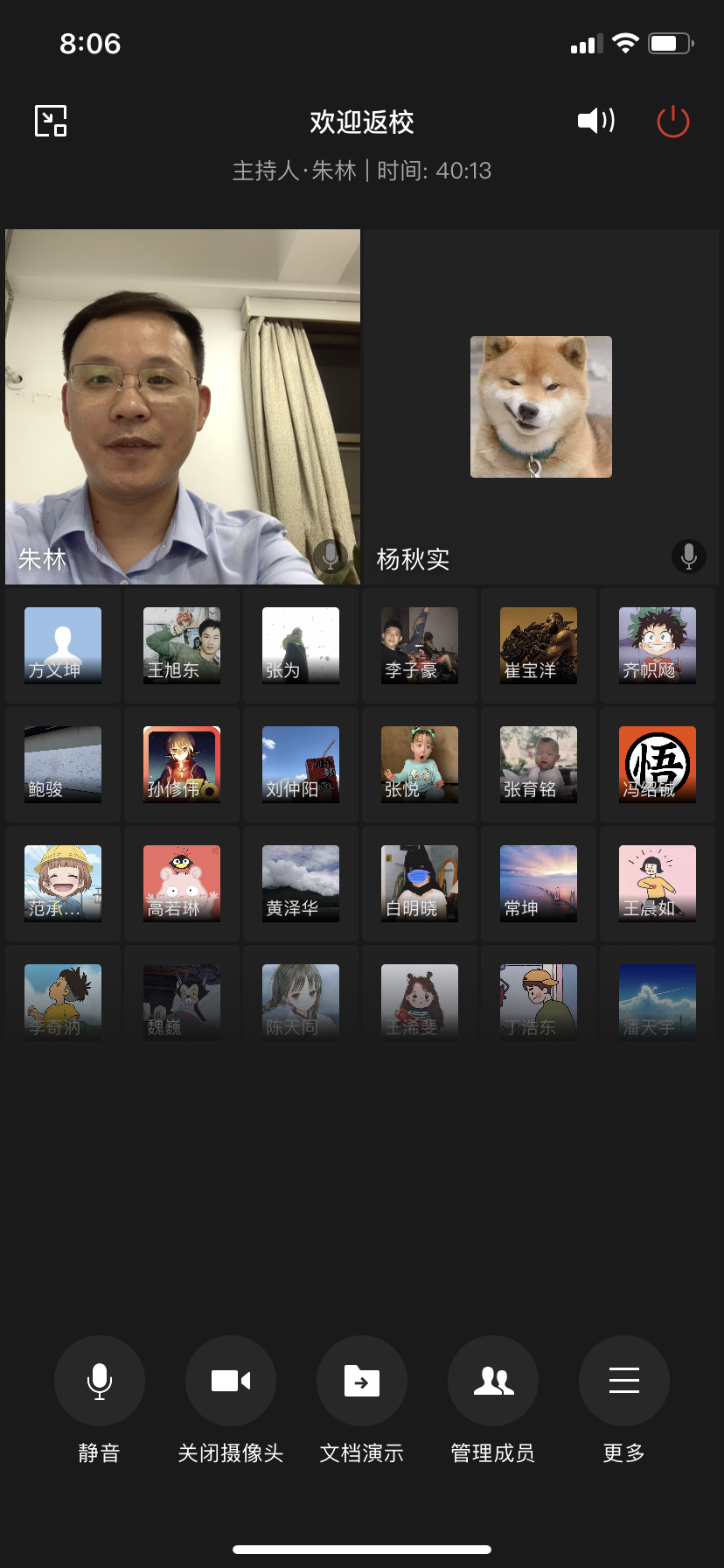Start 文档演示 document presentation
Viewport: 724px width, 1568px height.
(362, 1381)
